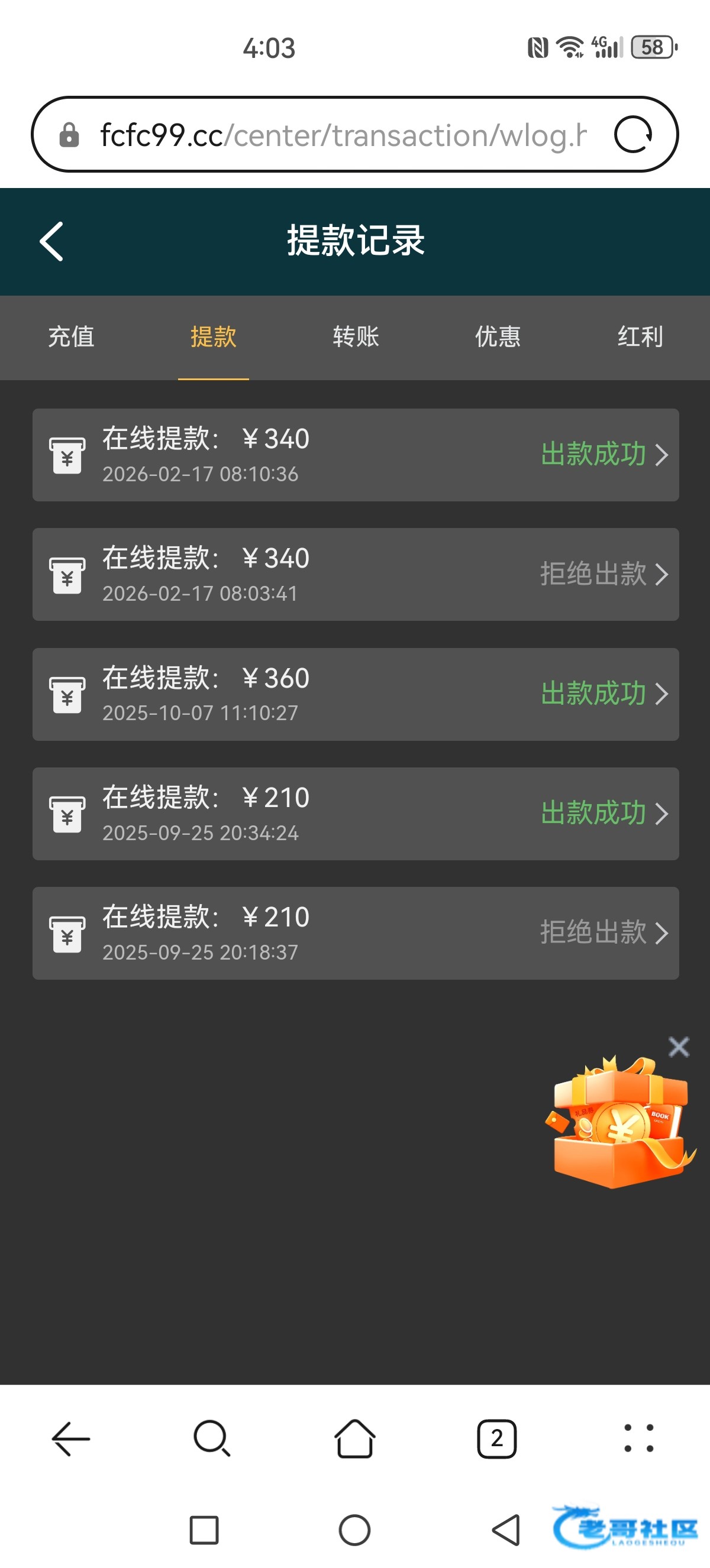Switch to the 充值 tab
Viewport: 710px width, 1568px height.
71,336
